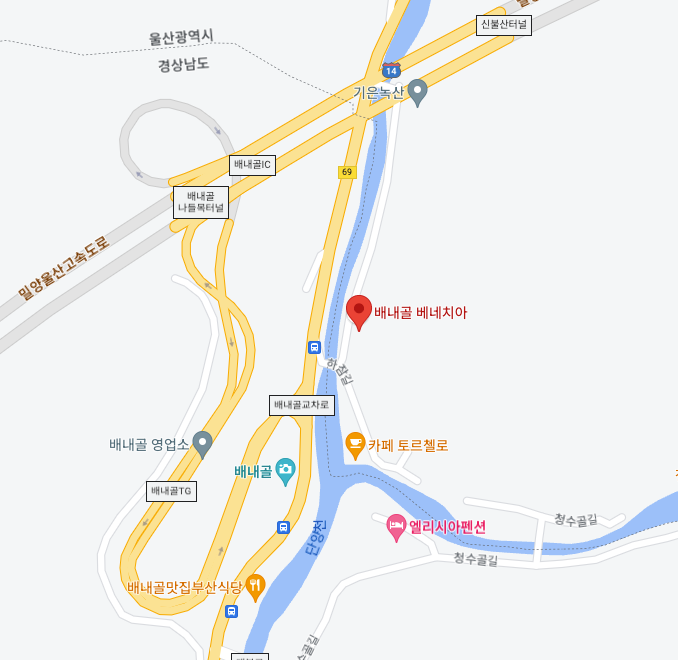Image resolution: width=678 pixels, height=660 pixels.
Task: Tap the 배내골 영업소 marker
Action: click(x=202, y=443)
